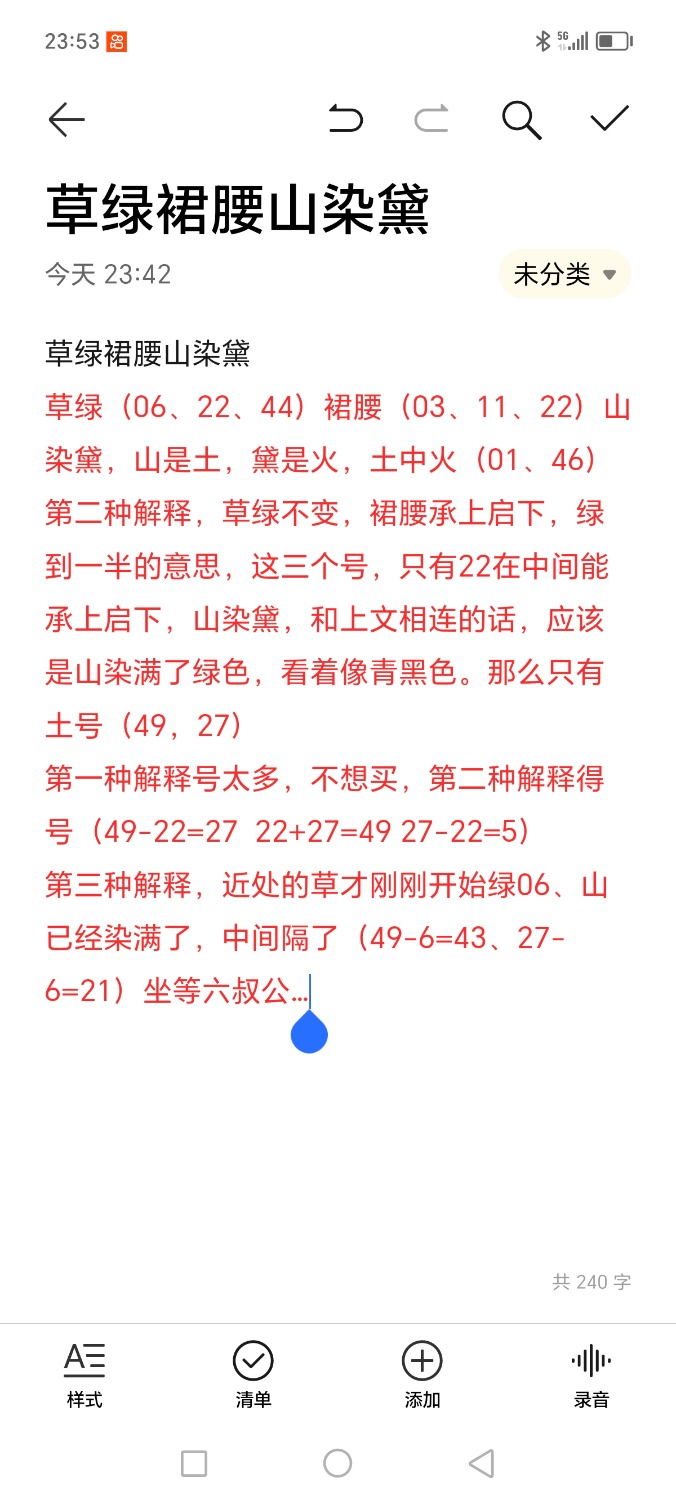The height and width of the screenshot is (1500, 676).
Task: Open the 未分类 category dropdown
Action: (x=565, y=274)
